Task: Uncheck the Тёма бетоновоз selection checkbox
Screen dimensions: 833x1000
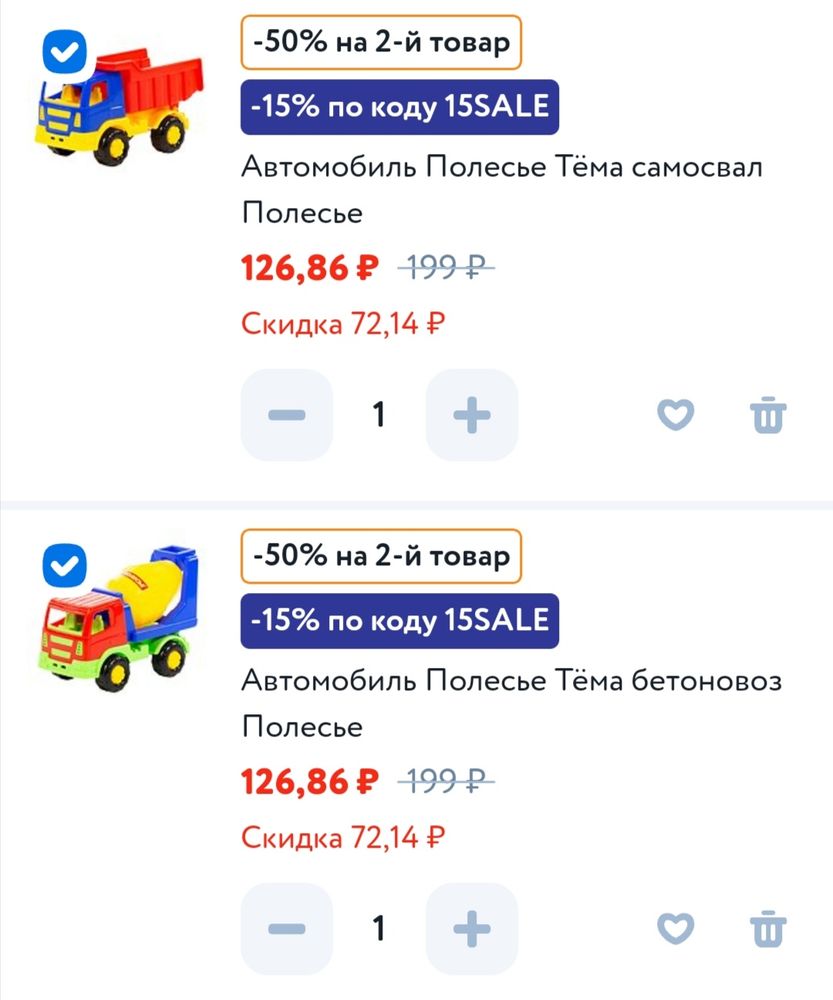Action: tap(64, 566)
